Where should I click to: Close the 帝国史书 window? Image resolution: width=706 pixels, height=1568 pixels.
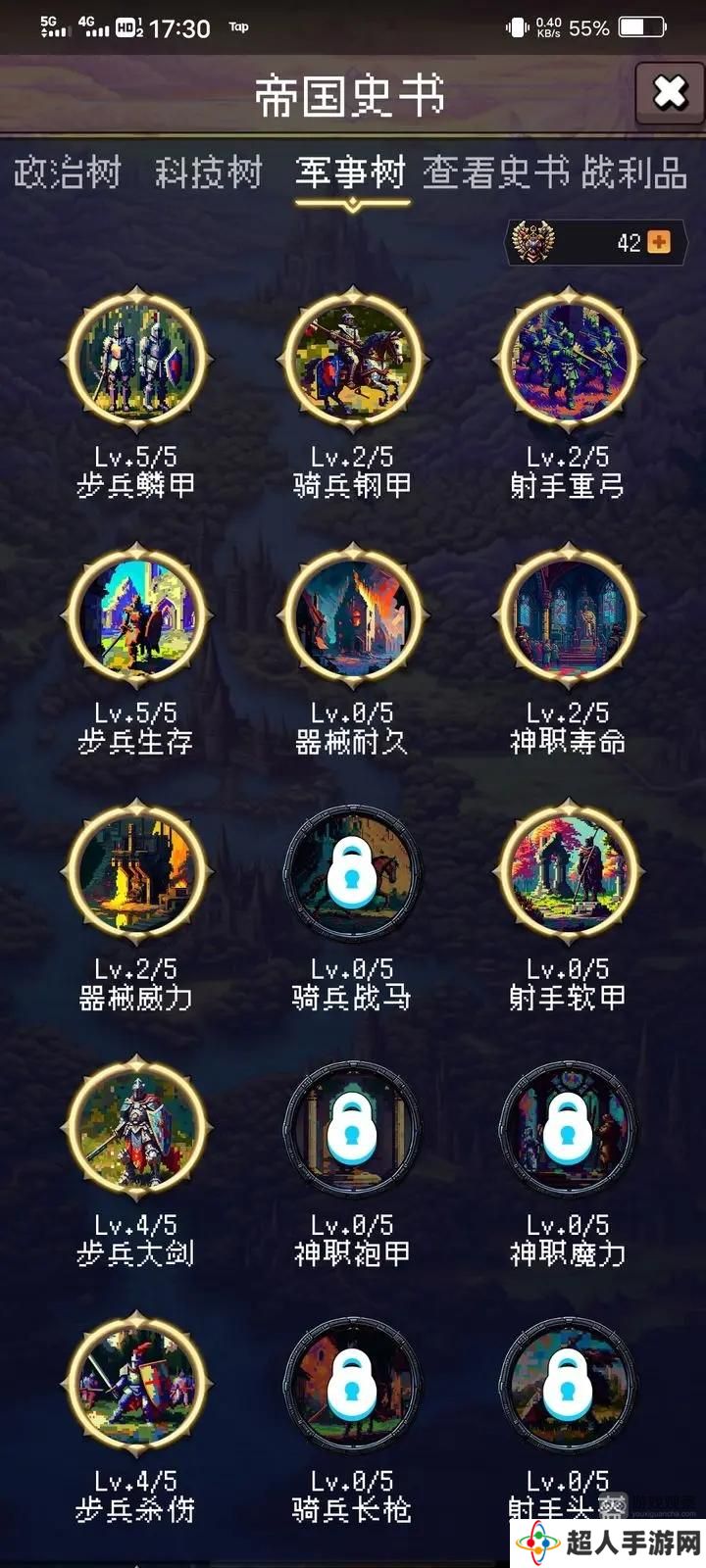(670, 94)
